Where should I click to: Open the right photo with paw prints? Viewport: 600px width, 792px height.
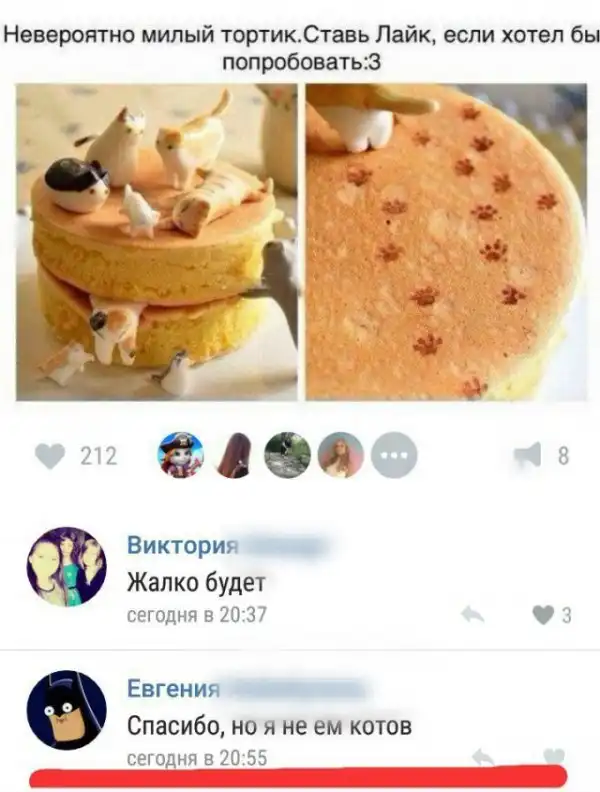(x=446, y=242)
